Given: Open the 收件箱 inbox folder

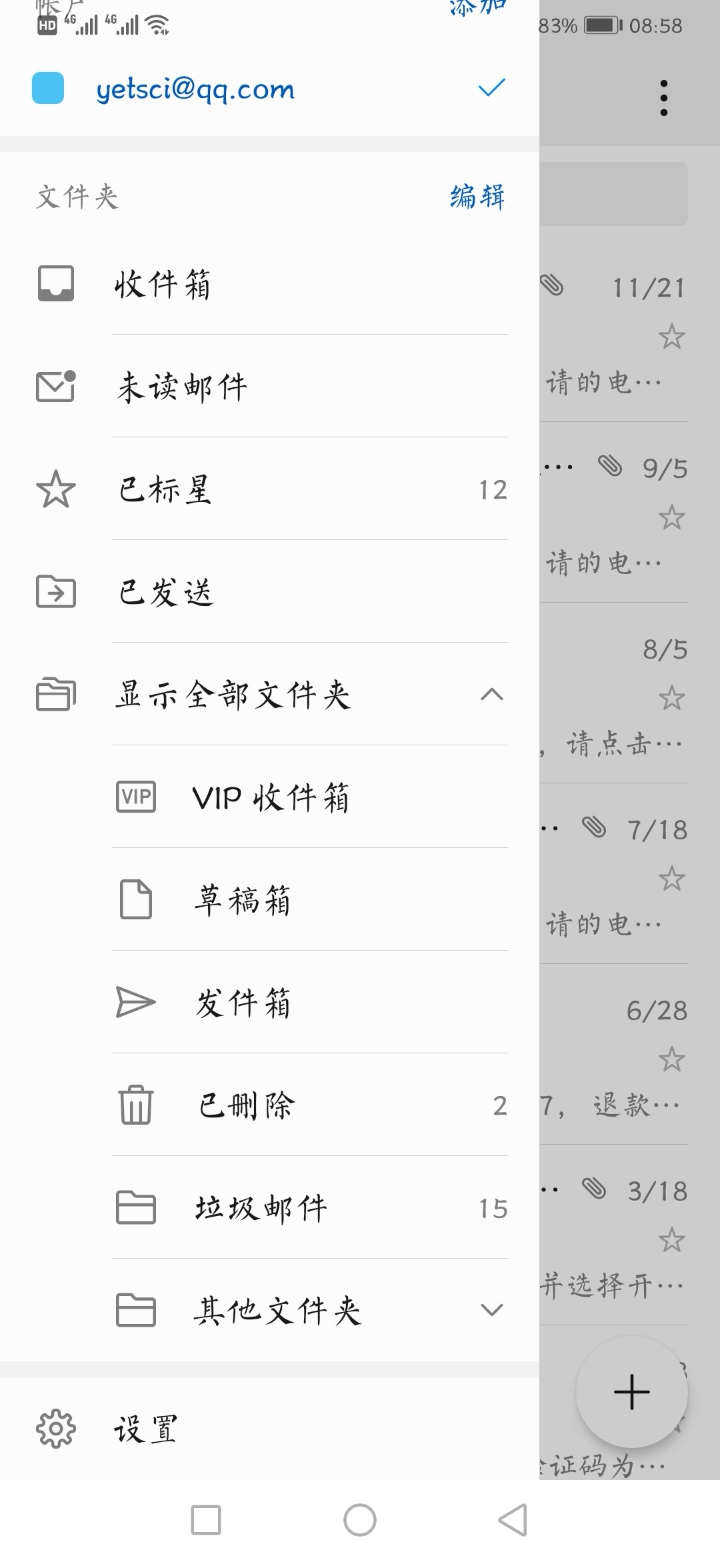Looking at the screenshot, I should click(x=162, y=285).
